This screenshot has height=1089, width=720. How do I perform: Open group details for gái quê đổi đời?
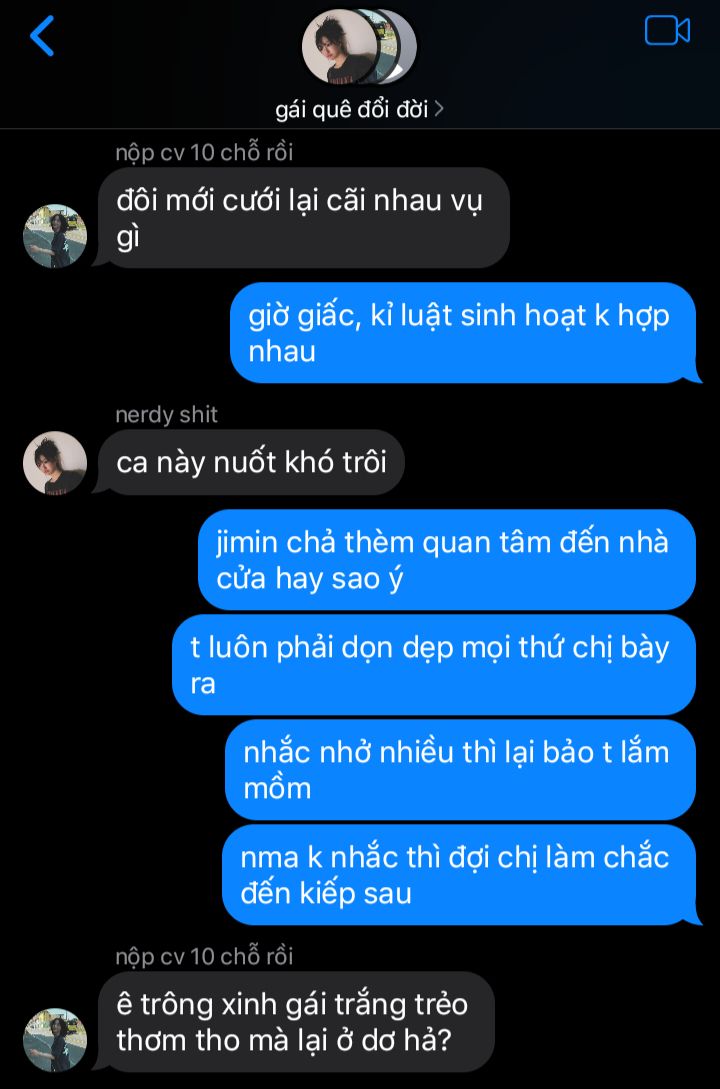tap(359, 109)
